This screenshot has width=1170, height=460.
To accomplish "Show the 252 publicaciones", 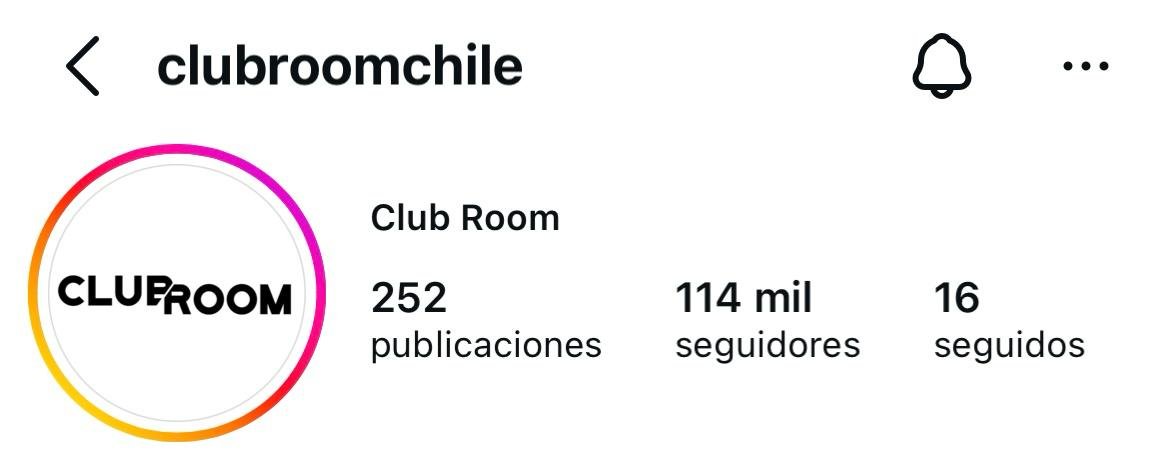I will click(x=486, y=320).
